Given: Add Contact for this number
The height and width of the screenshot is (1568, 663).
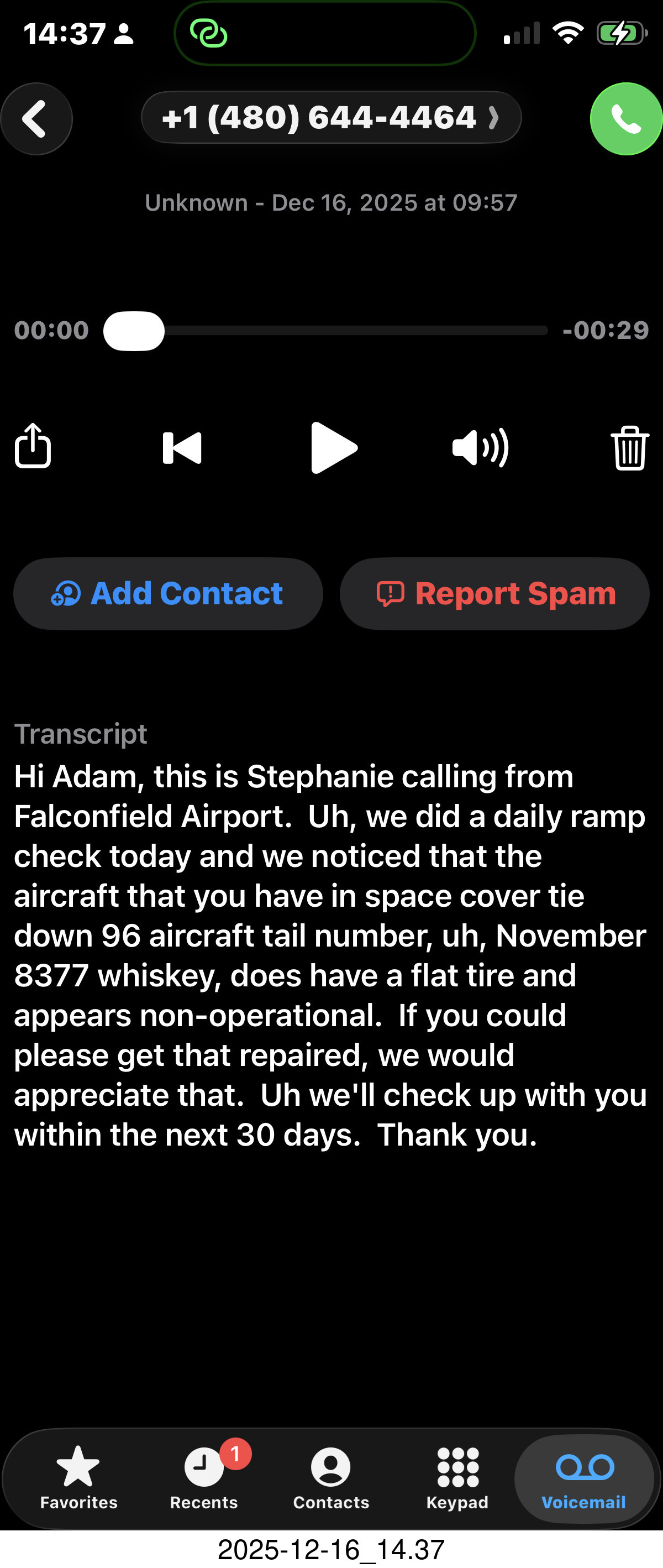Looking at the screenshot, I should coord(168,593).
